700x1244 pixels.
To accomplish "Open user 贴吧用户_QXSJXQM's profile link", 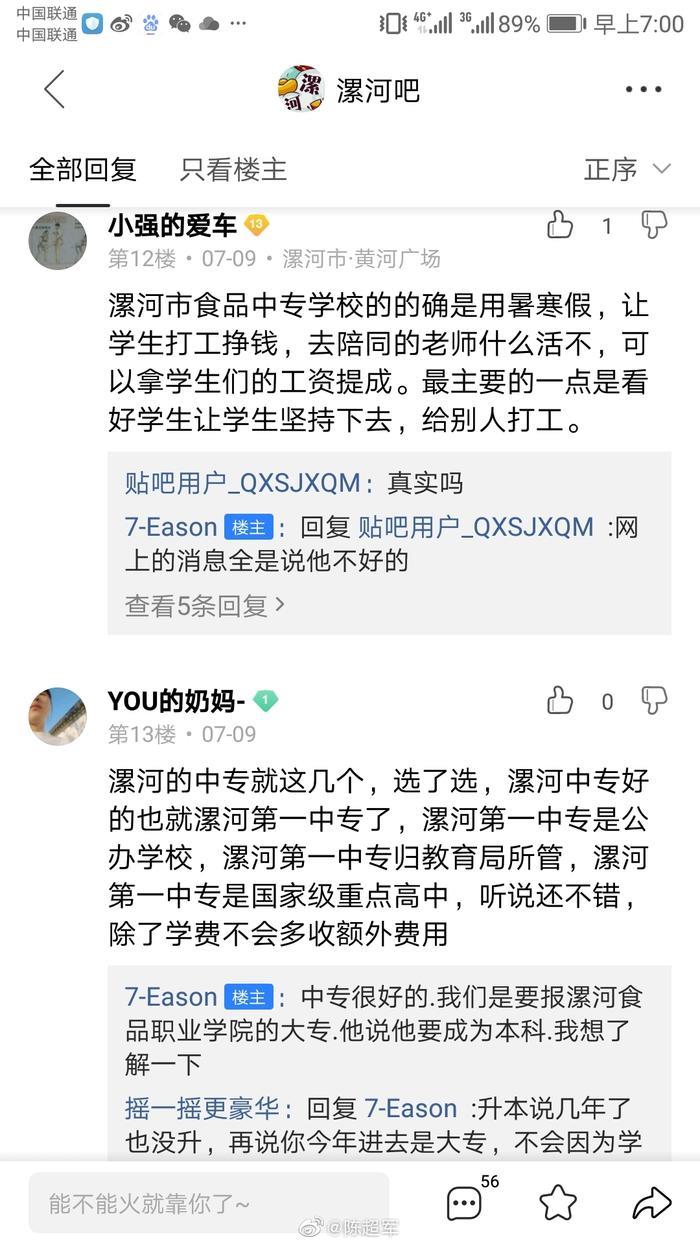I will click(x=242, y=483).
